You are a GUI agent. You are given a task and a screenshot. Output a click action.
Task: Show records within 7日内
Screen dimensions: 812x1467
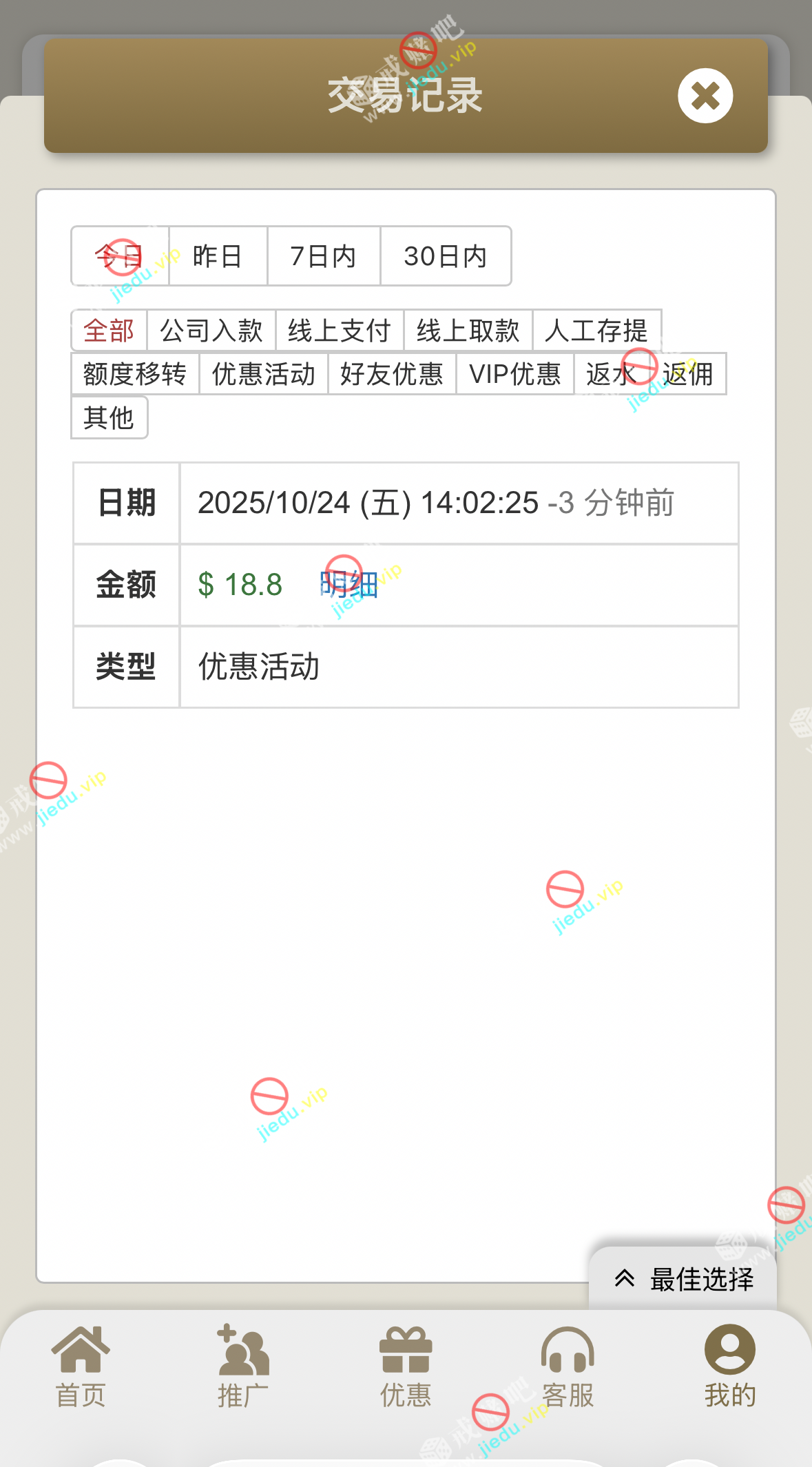(x=323, y=256)
